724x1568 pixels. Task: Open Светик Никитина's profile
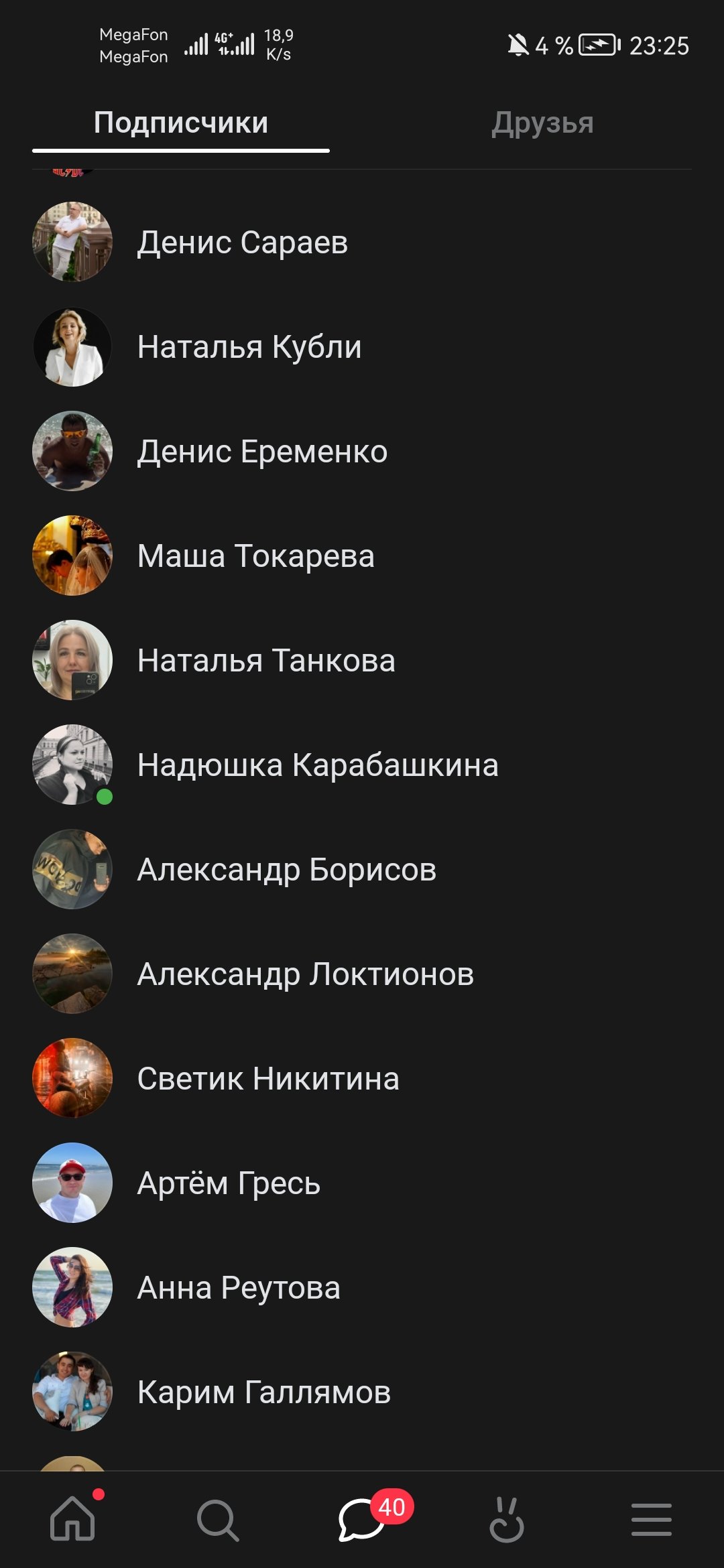(x=268, y=1078)
